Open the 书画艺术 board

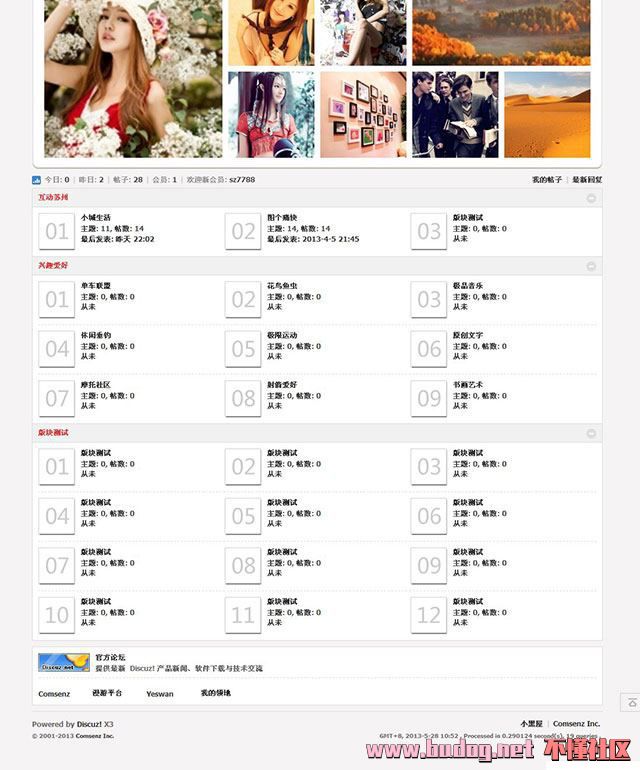click(x=467, y=385)
